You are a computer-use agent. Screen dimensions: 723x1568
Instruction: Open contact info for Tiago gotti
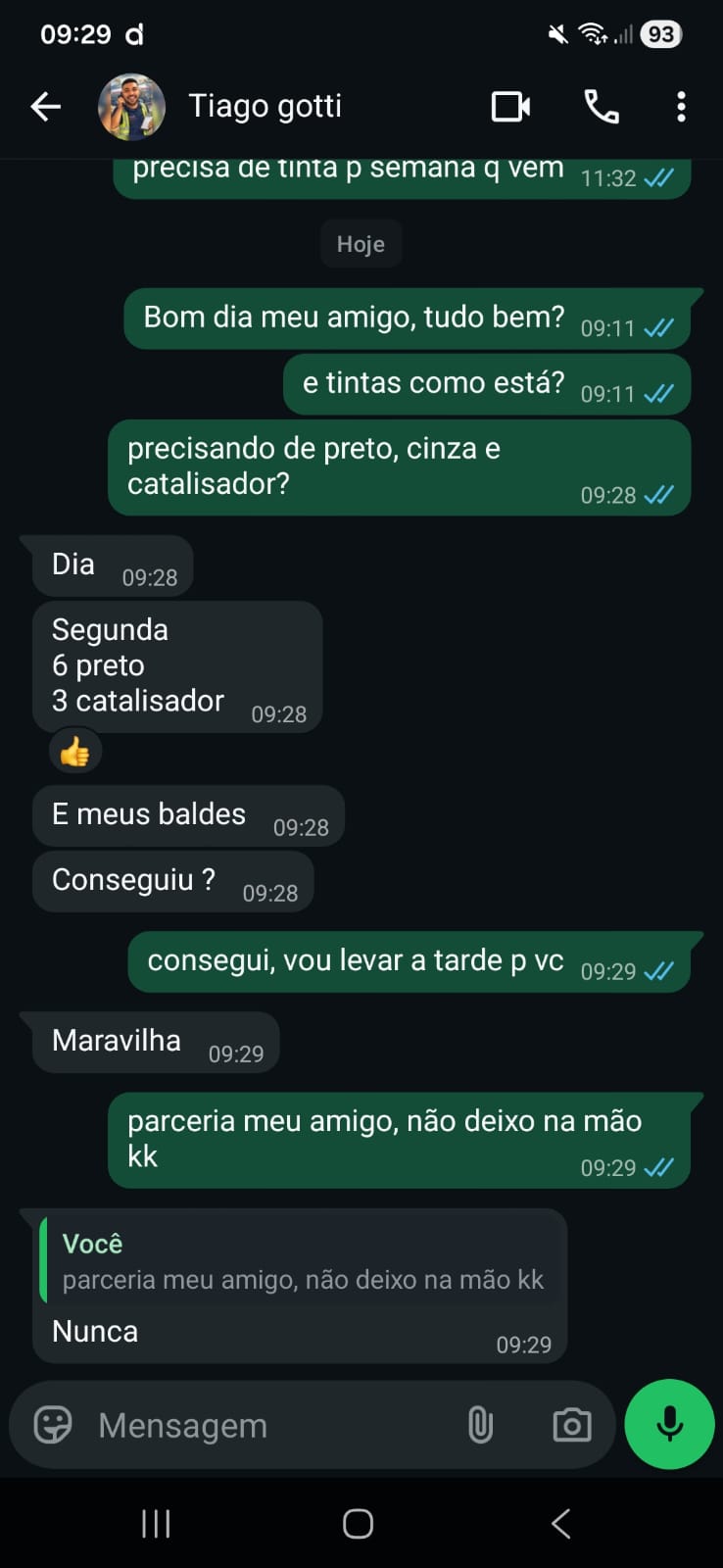[265, 106]
